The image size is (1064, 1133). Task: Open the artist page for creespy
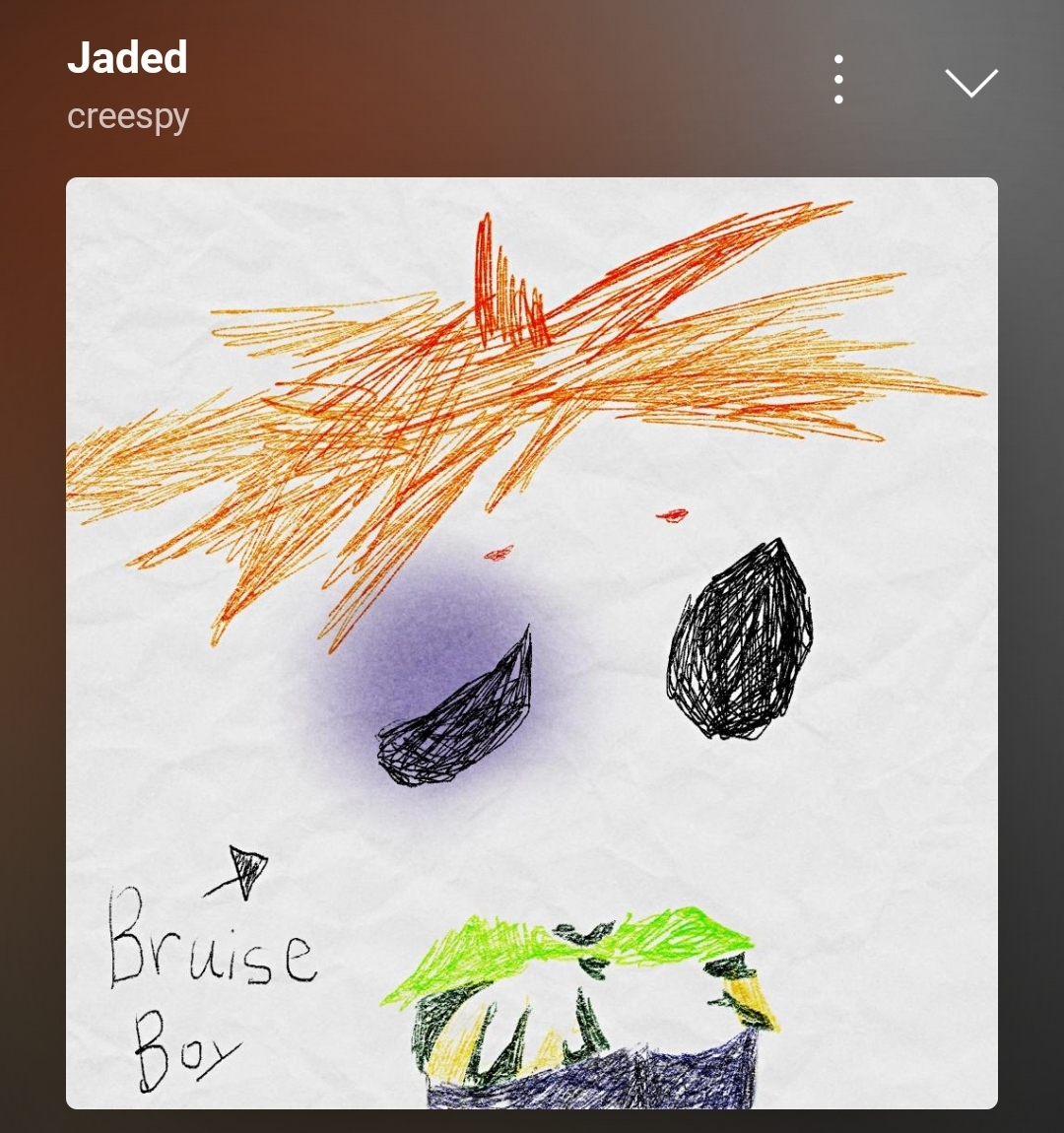coord(128,116)
